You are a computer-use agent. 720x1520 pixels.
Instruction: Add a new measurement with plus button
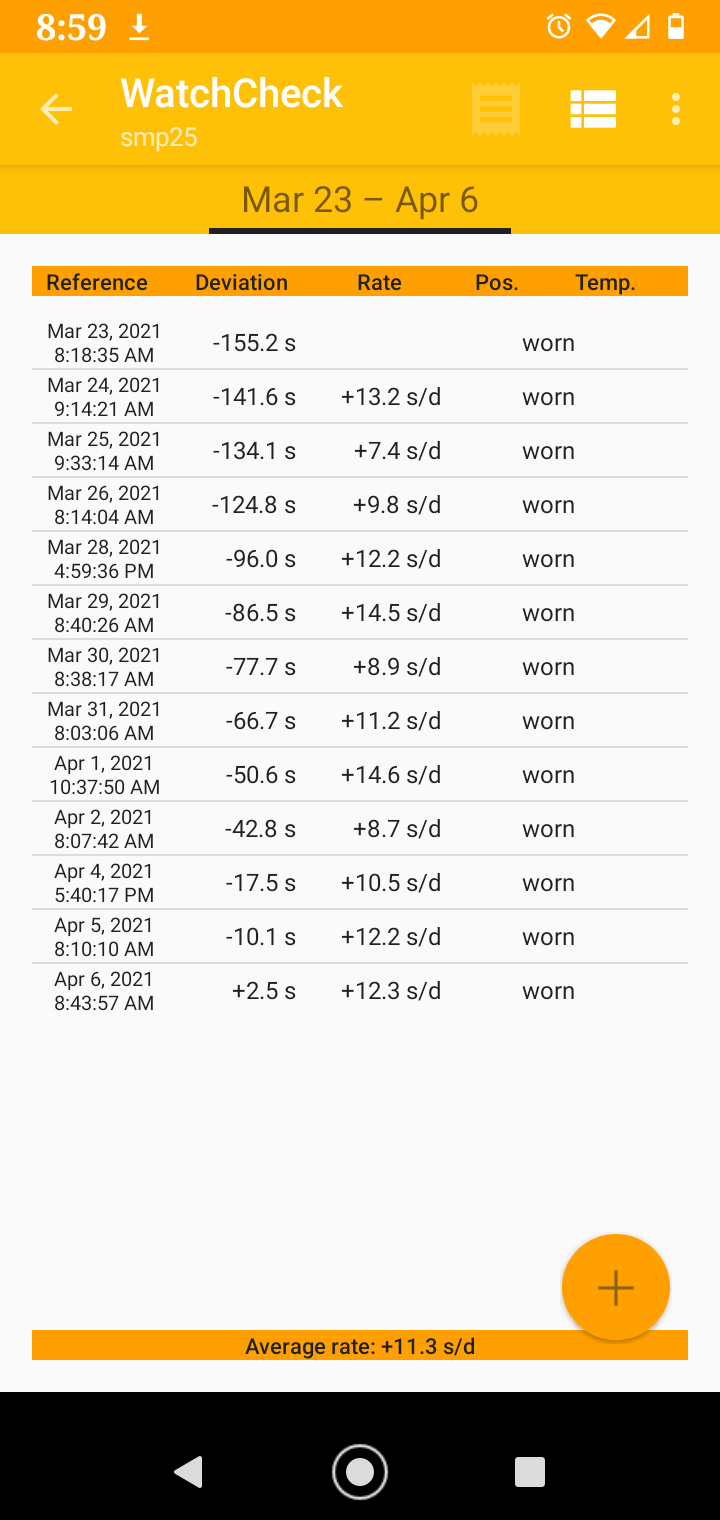pyautogui.click(x=615, y=1288)
